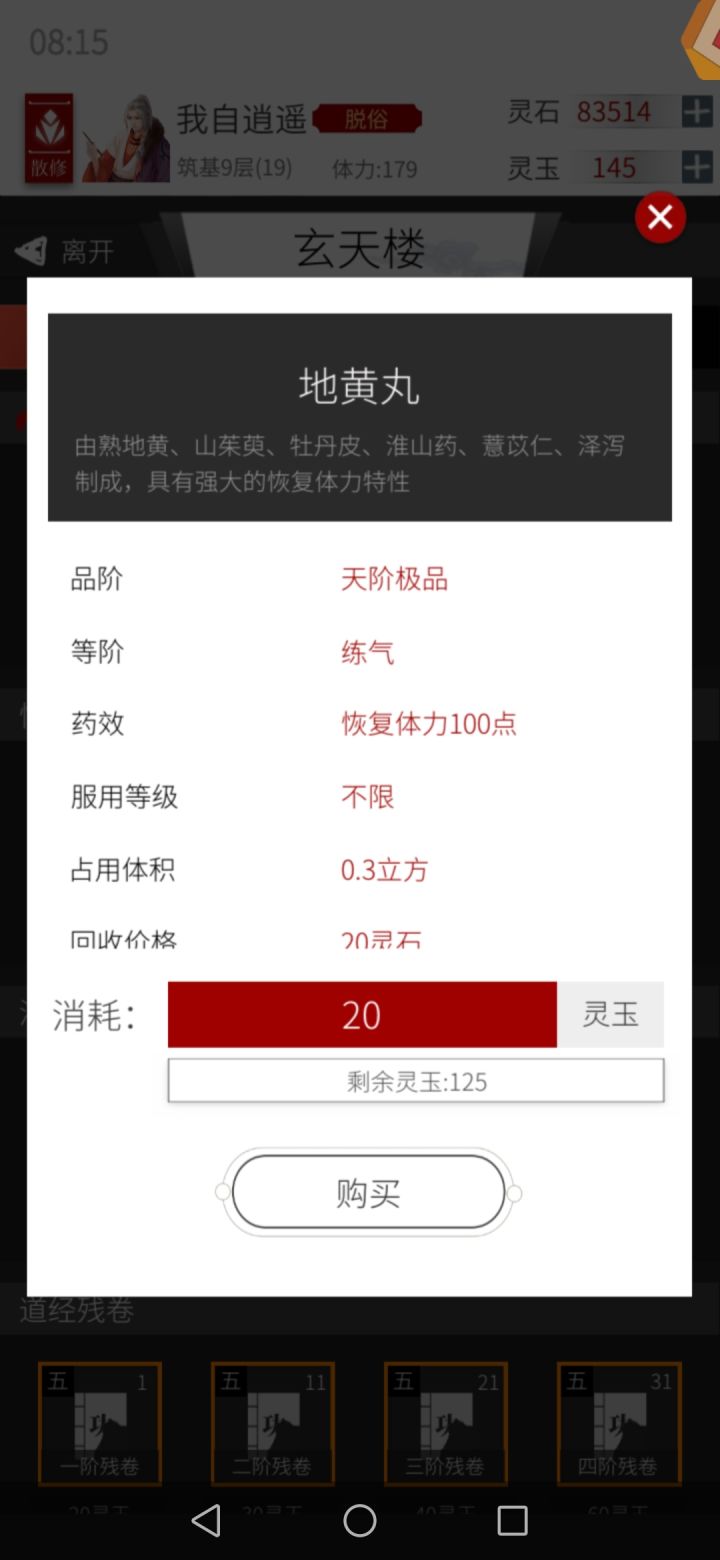Select the 二阶残卷 scroll thumbnail
This screenshot has height=1560, width=720.
pyautogui.click(x=272, y=1424)
